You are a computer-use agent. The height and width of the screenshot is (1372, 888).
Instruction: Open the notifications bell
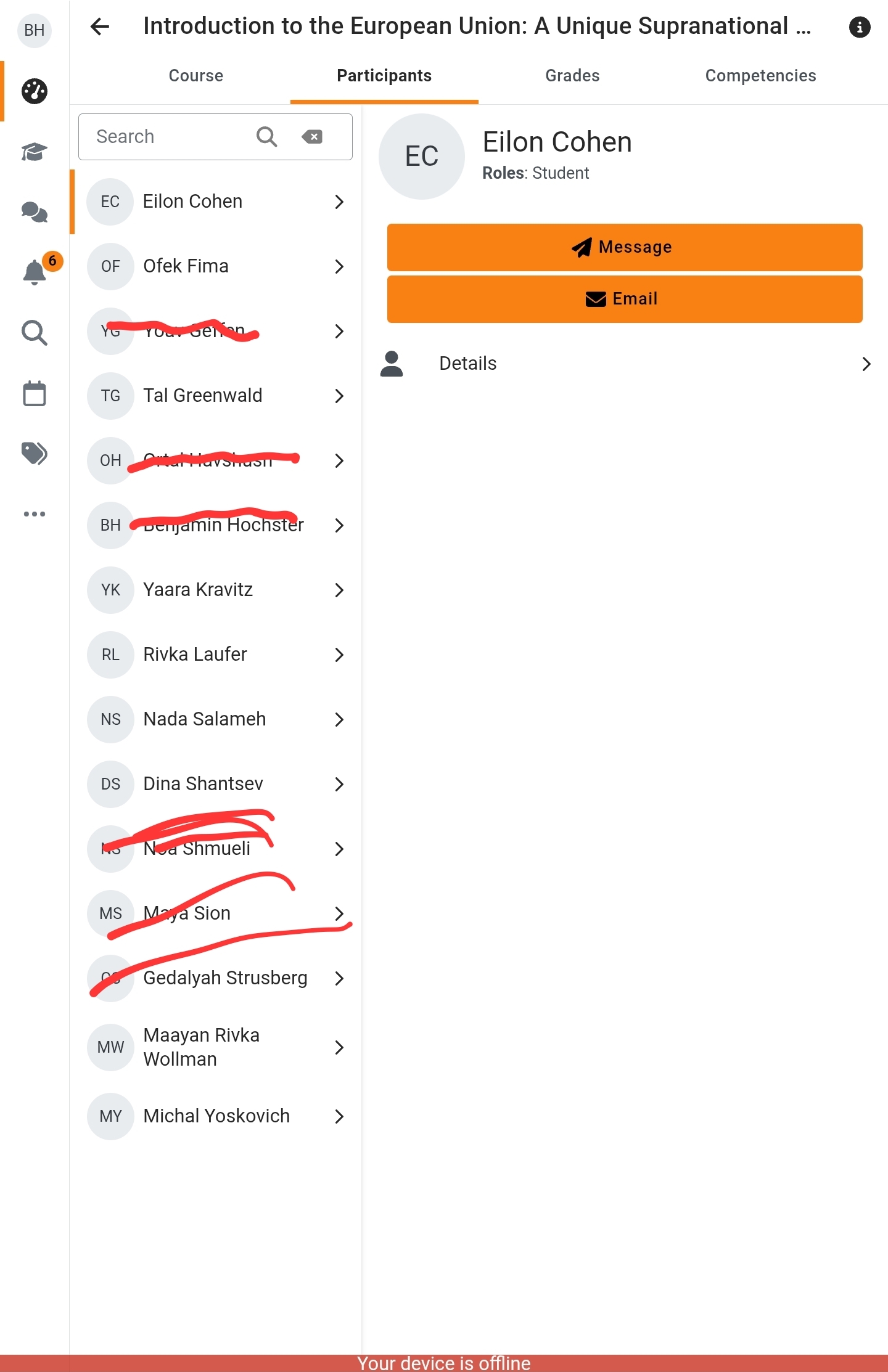pyautogui.click(x=35, y=272)
